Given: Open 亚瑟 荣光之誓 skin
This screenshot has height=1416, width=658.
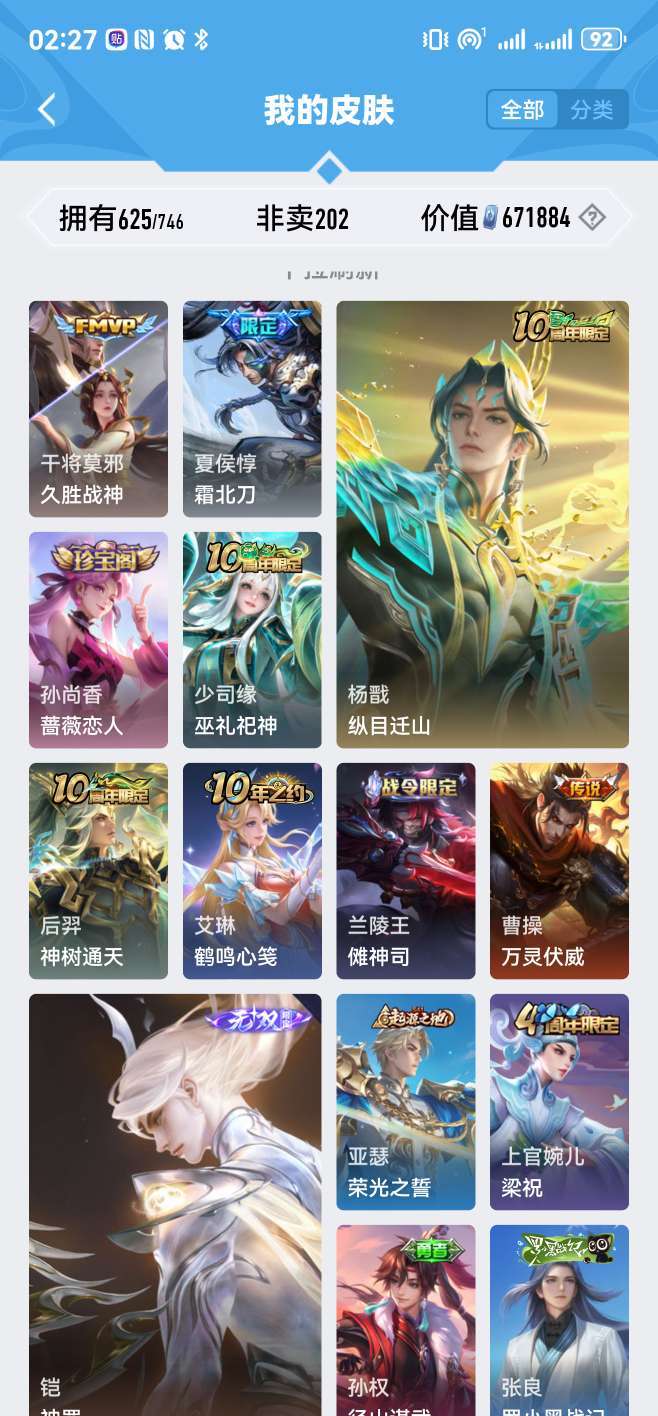Looking at the screenshot, I should (x=405, y=1101).
